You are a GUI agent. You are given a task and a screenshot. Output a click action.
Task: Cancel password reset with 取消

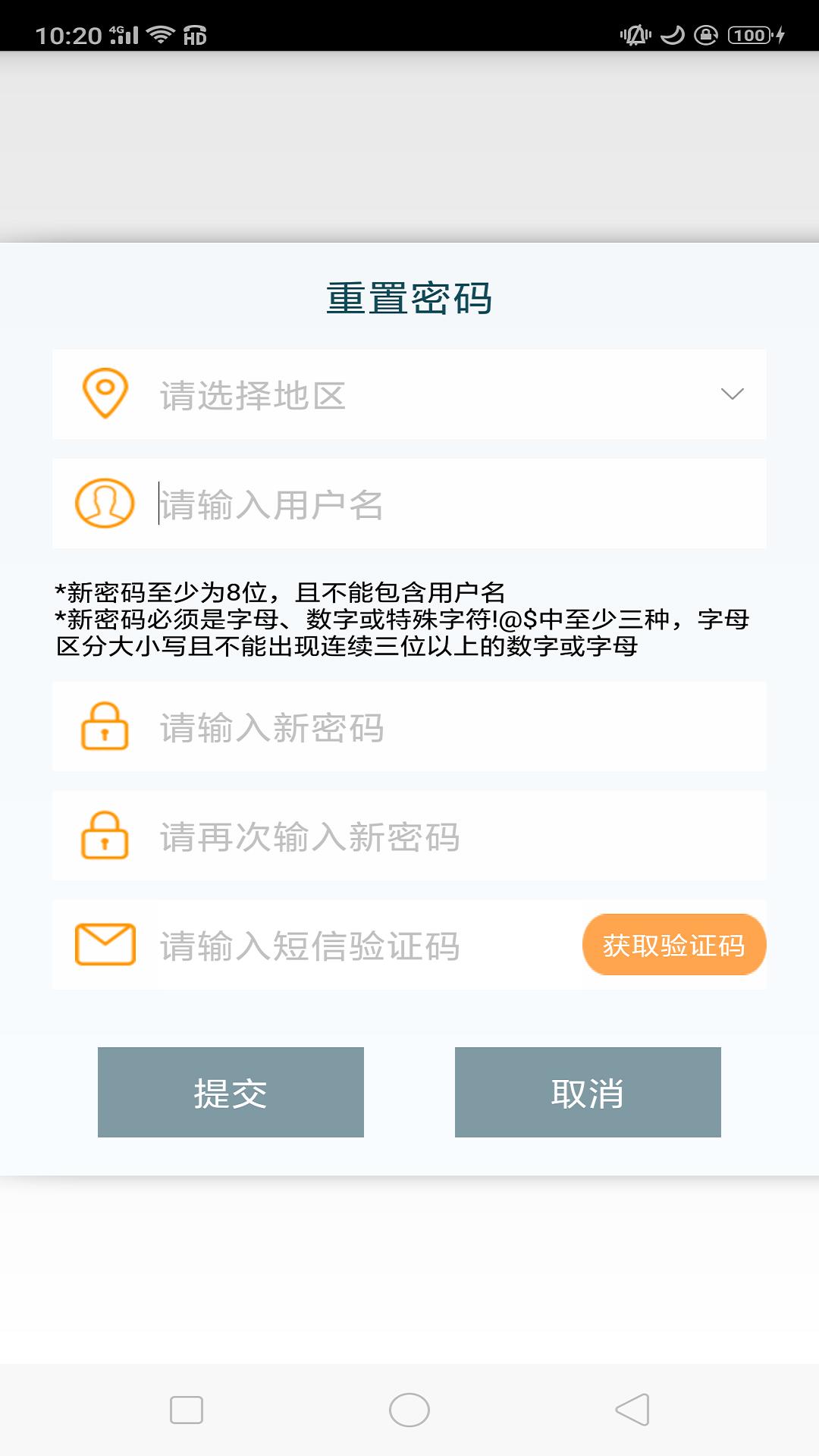point(588,1092)
